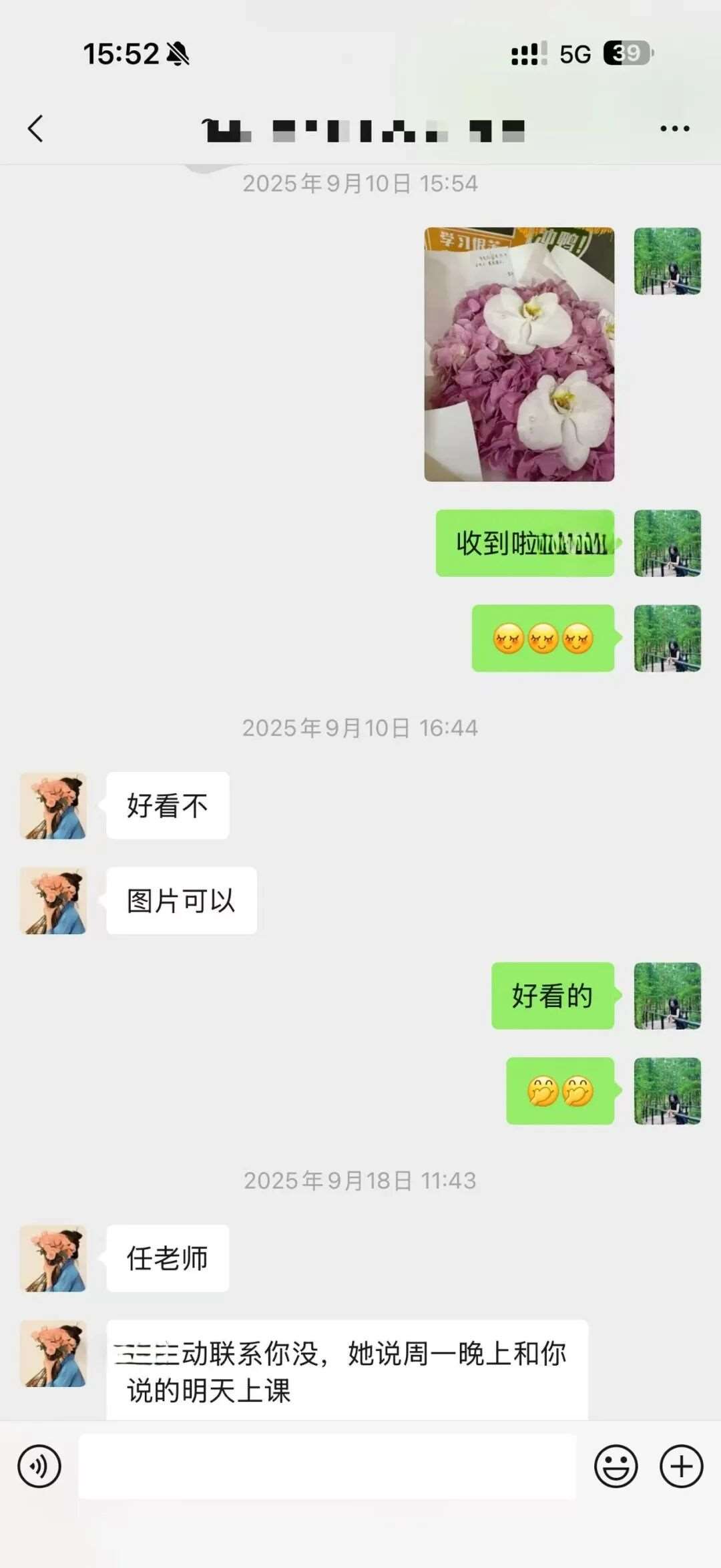Tap the message text field
Screen dimensions: 721x1568
327,1466
